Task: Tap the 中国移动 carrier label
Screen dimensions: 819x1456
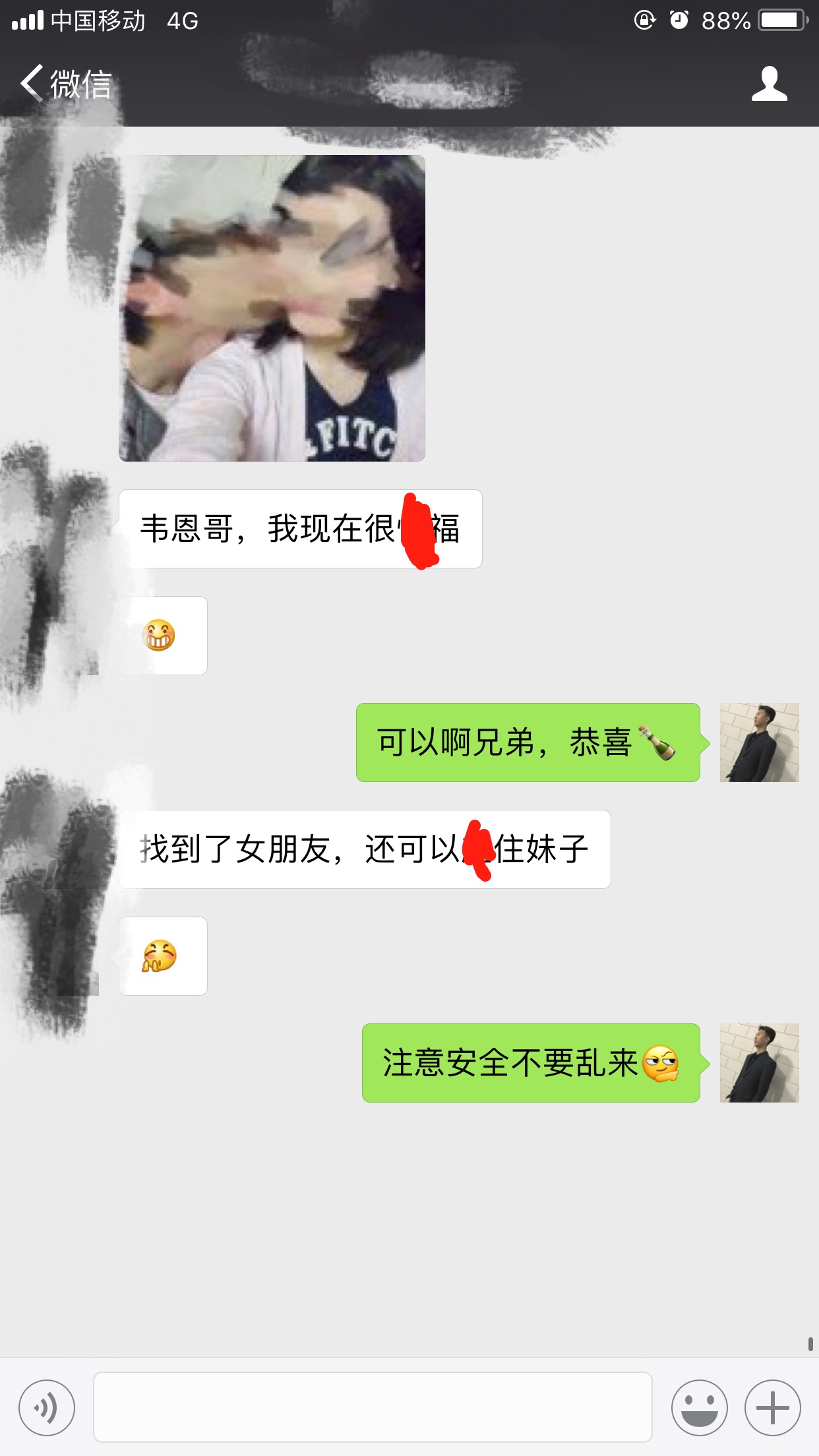Action: (x=96, y=20)
